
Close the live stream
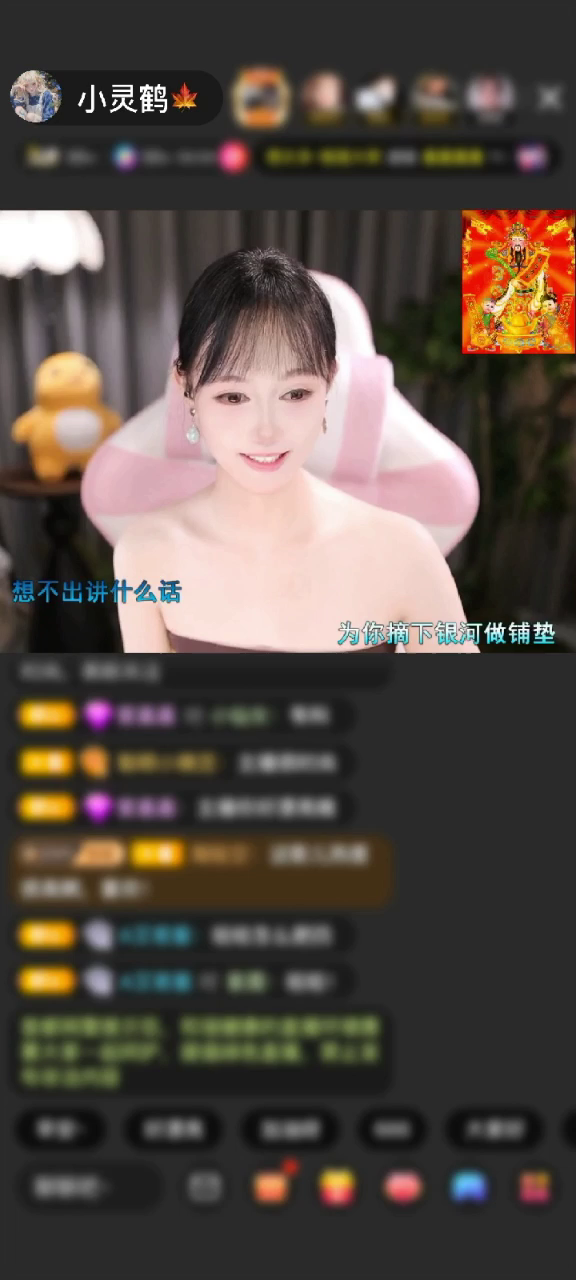550,97
